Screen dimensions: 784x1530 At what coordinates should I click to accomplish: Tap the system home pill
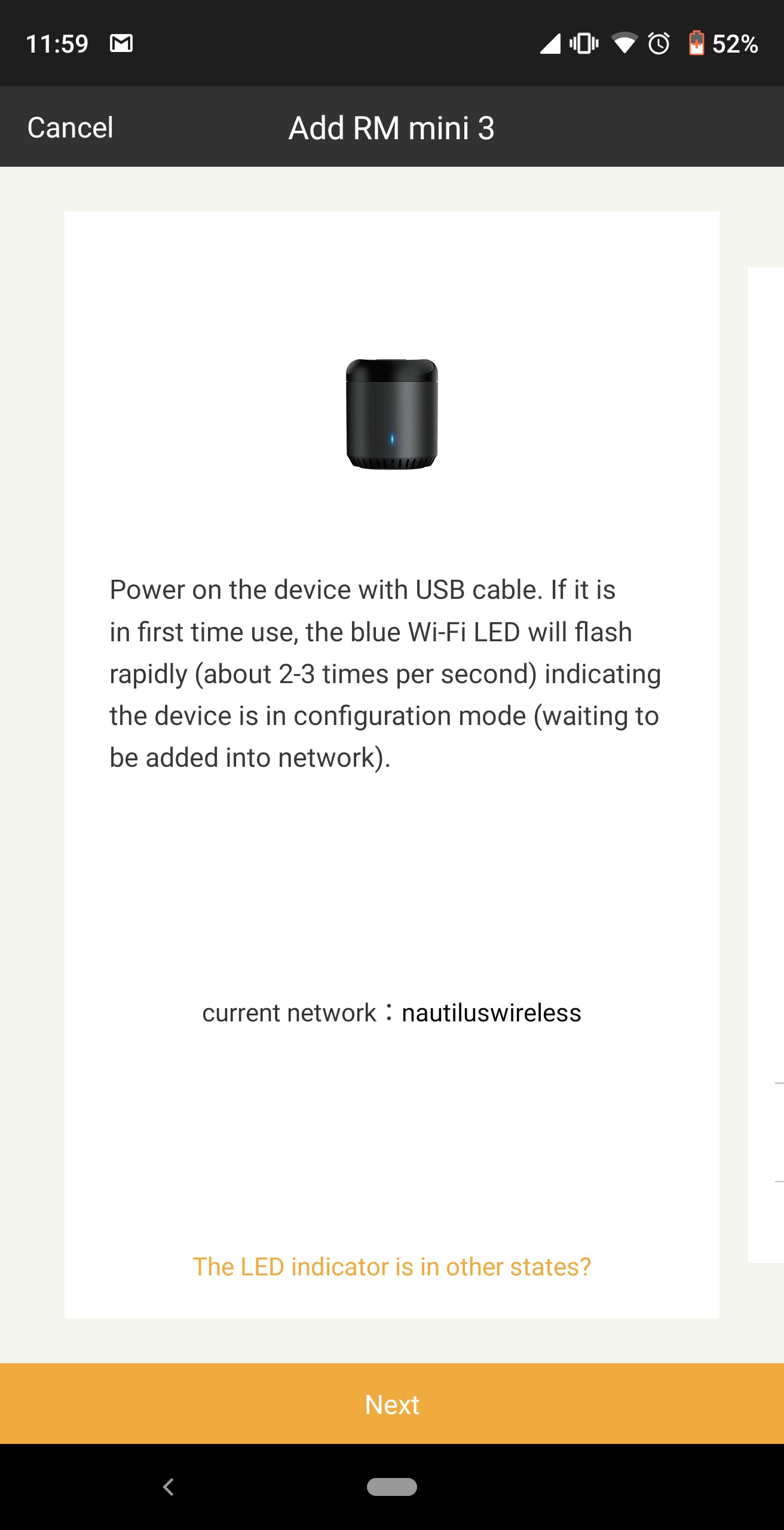pyautogui.click(x=392, y=1486)
